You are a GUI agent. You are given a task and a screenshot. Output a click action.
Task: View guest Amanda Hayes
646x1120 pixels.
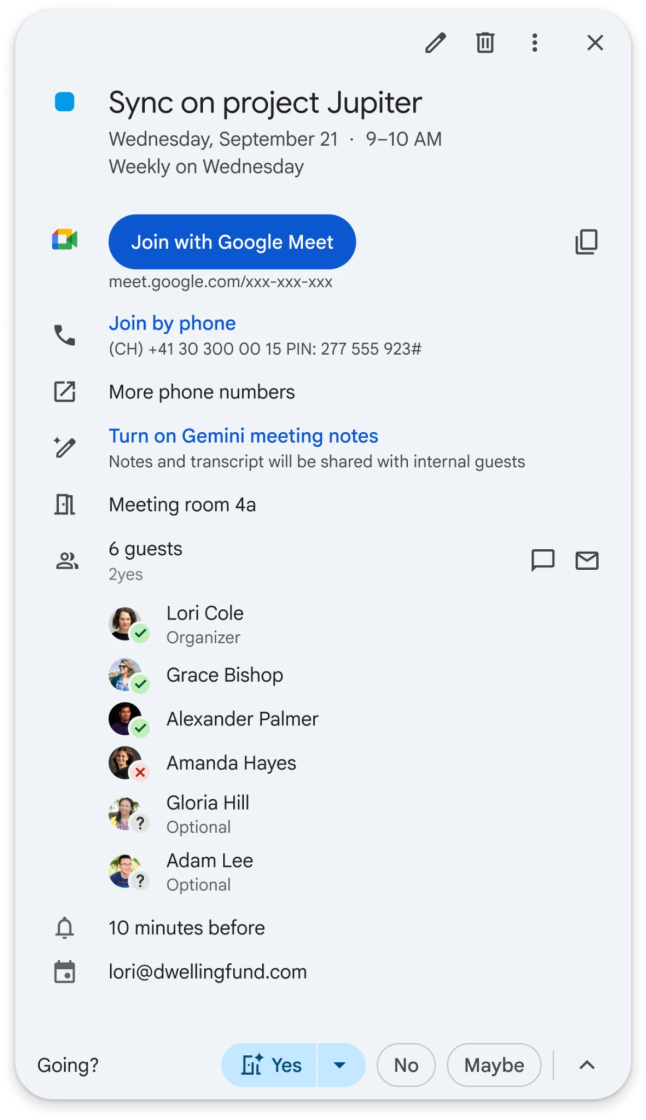point(231,763)
